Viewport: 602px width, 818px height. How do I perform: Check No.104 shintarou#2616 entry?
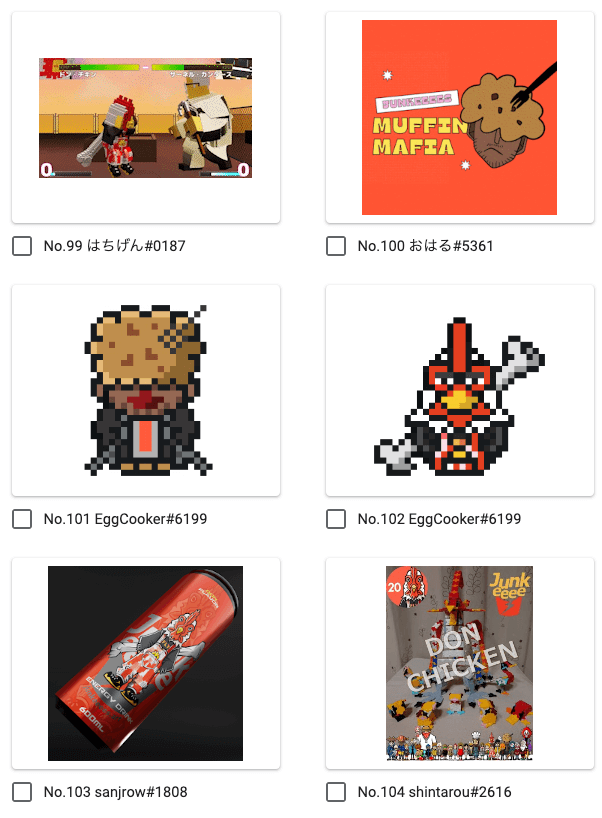(x=336, y=793)
